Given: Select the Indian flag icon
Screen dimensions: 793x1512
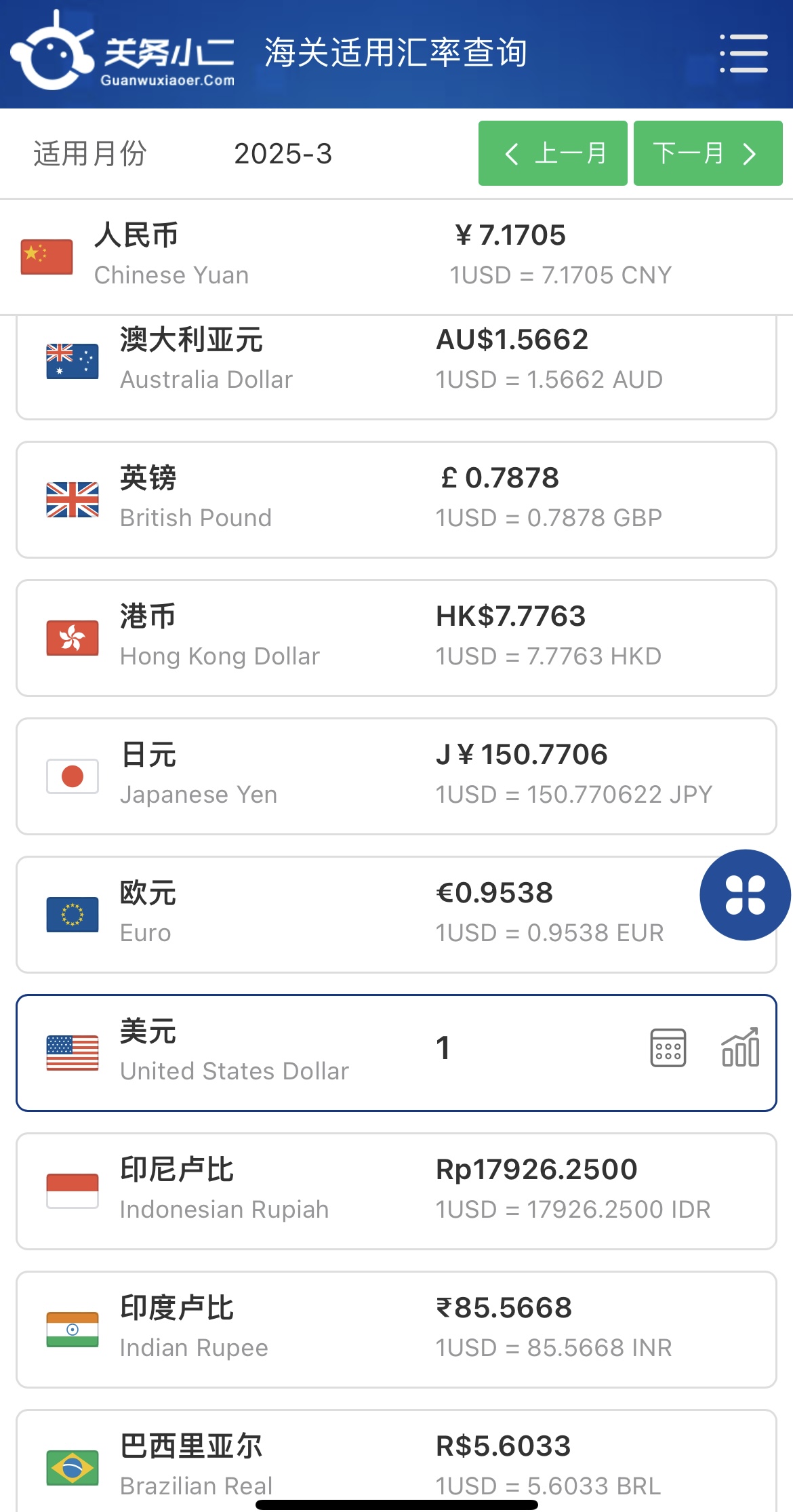Looking at the screenshot, I should tap(71, 1329).
